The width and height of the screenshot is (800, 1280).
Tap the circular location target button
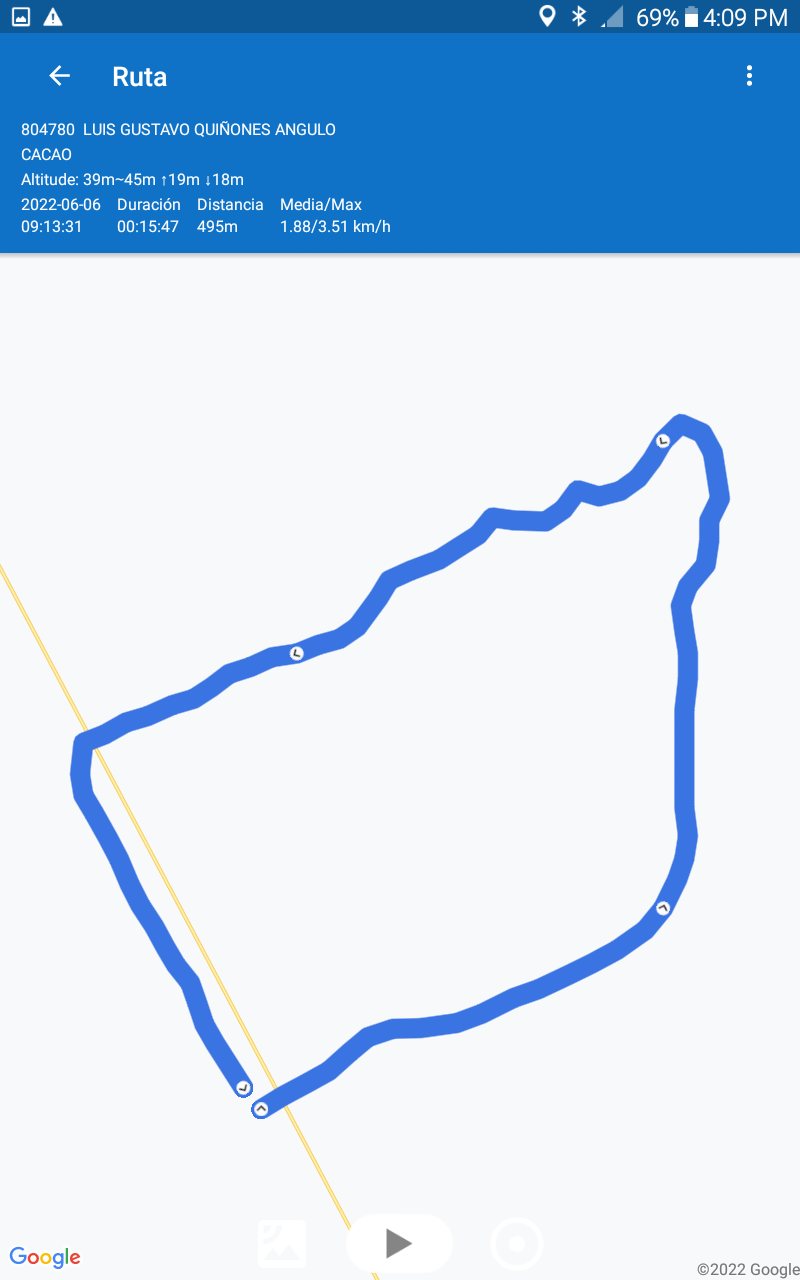(x=517, y=1244)
